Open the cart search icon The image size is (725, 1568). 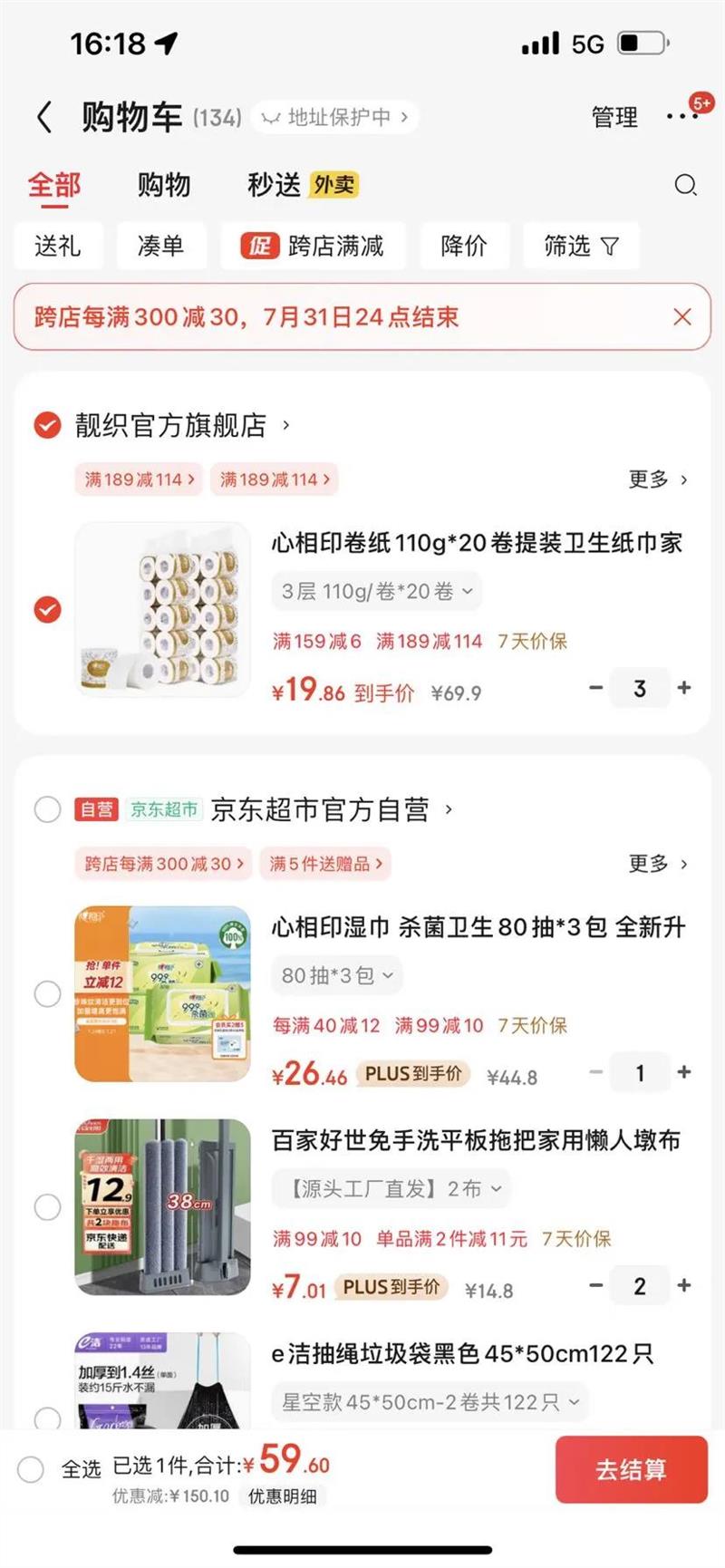click(685, 185)
